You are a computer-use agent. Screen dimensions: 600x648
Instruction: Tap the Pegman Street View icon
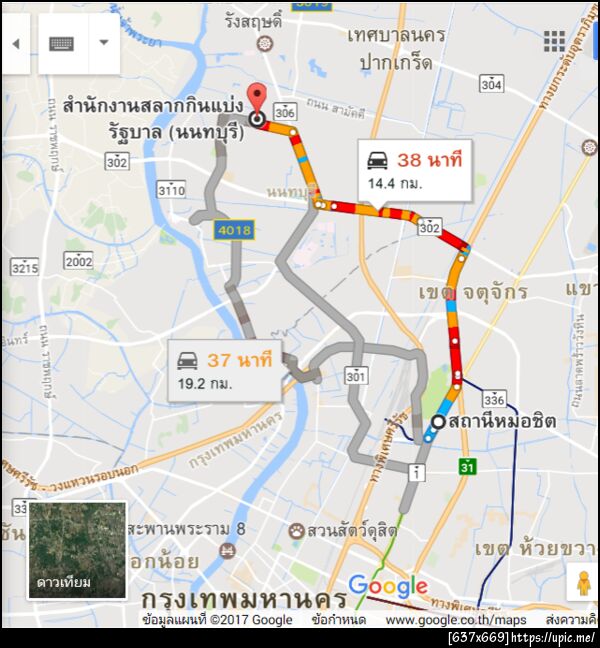581,583
